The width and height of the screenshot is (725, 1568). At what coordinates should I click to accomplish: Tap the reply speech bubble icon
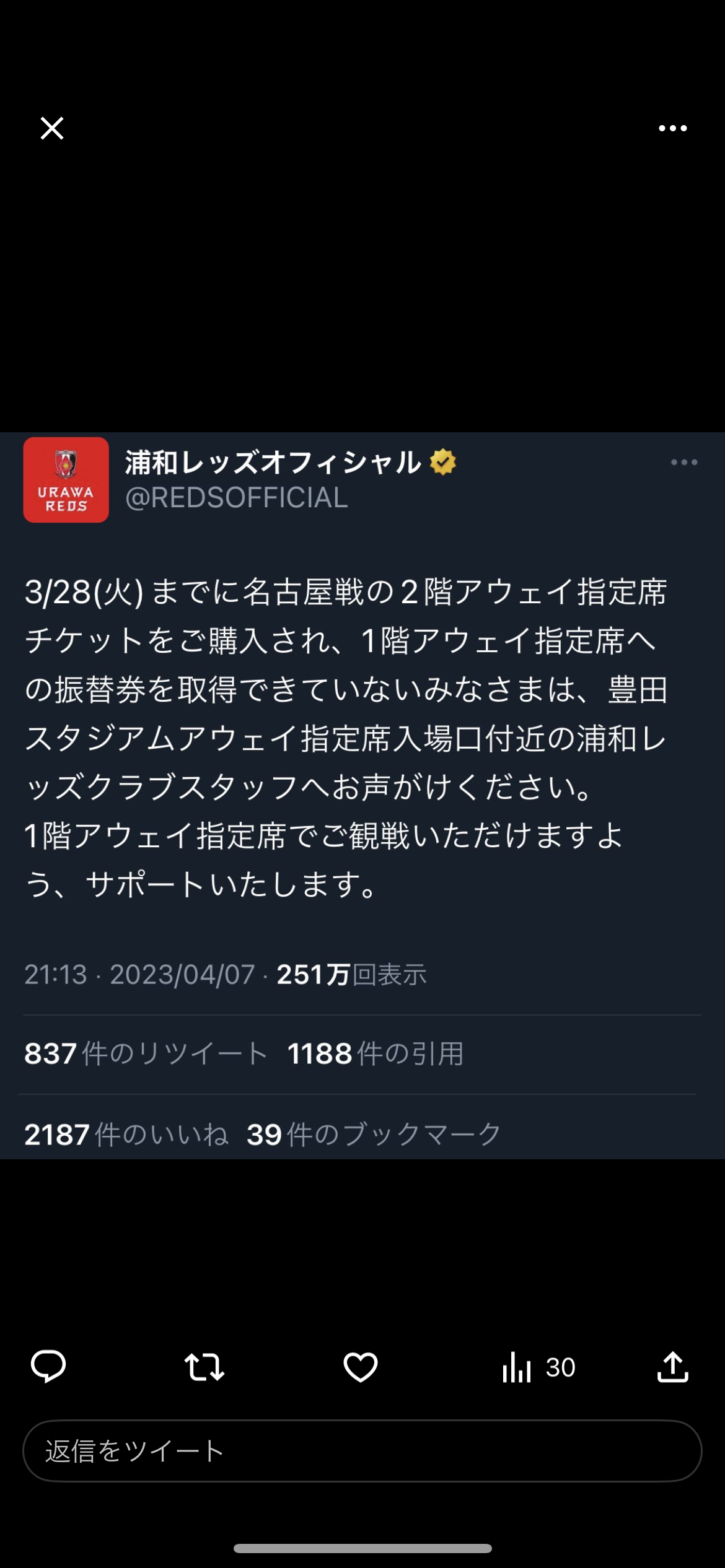point(48,1367)
